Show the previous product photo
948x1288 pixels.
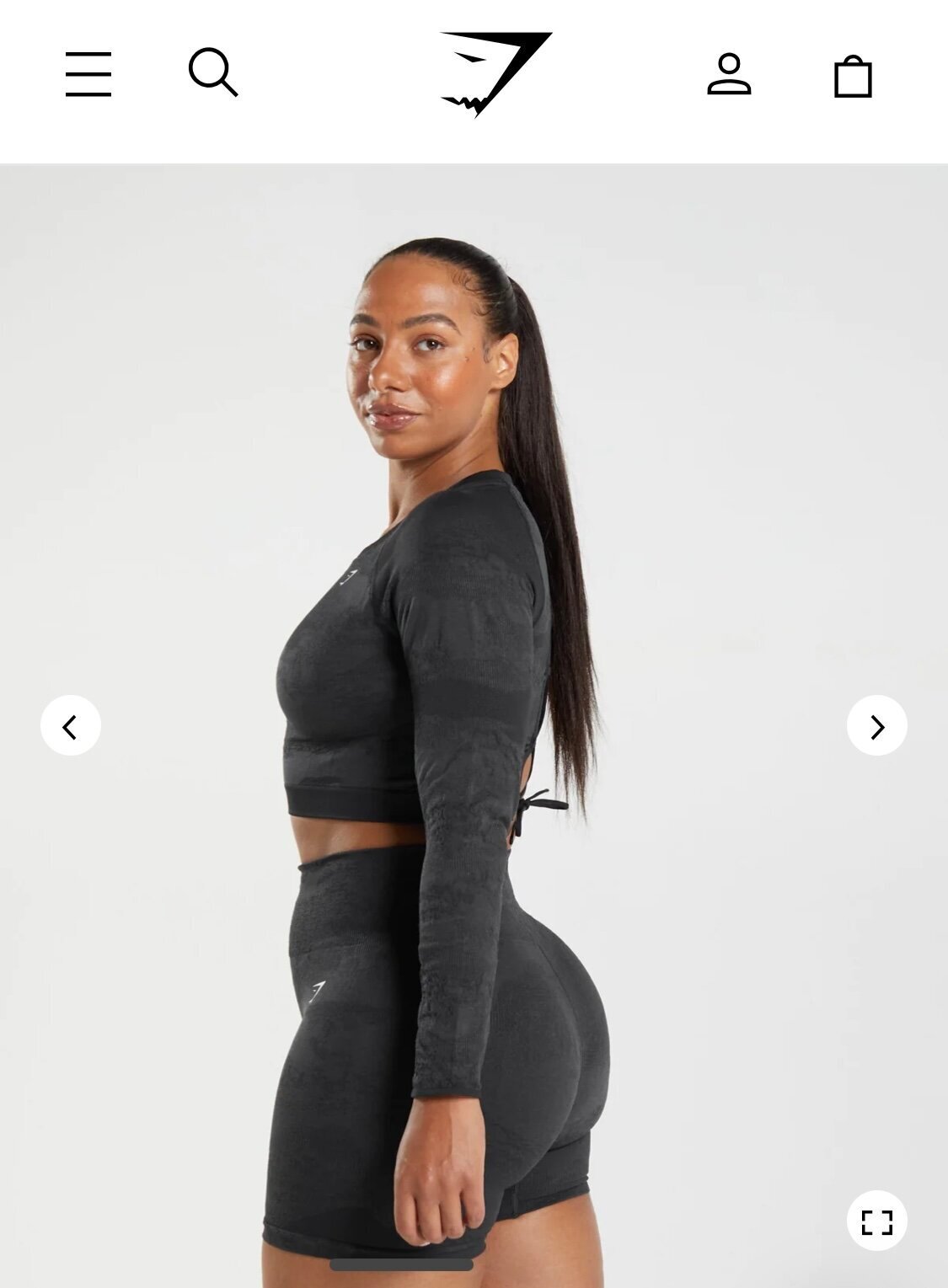coord(71,725)
